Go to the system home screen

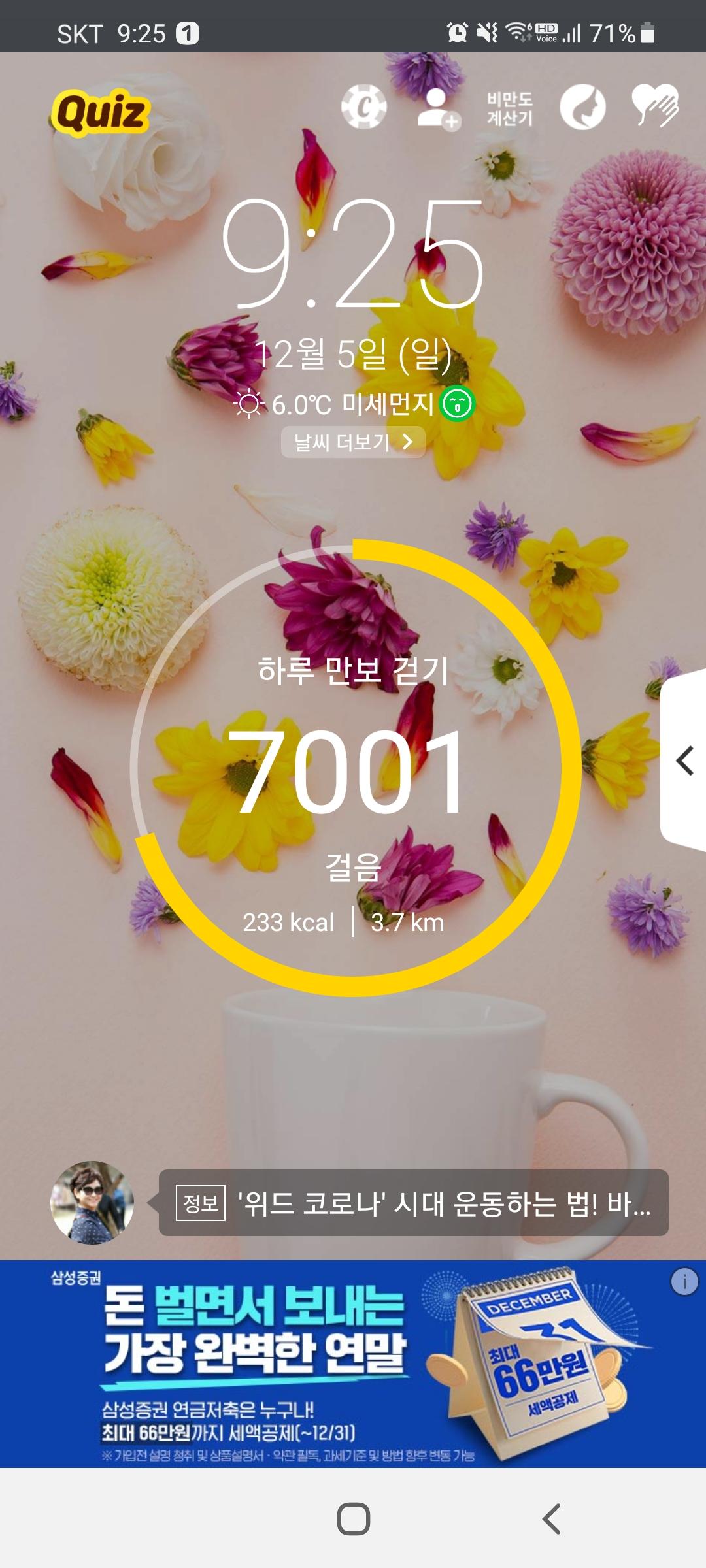pos(353,1518)
